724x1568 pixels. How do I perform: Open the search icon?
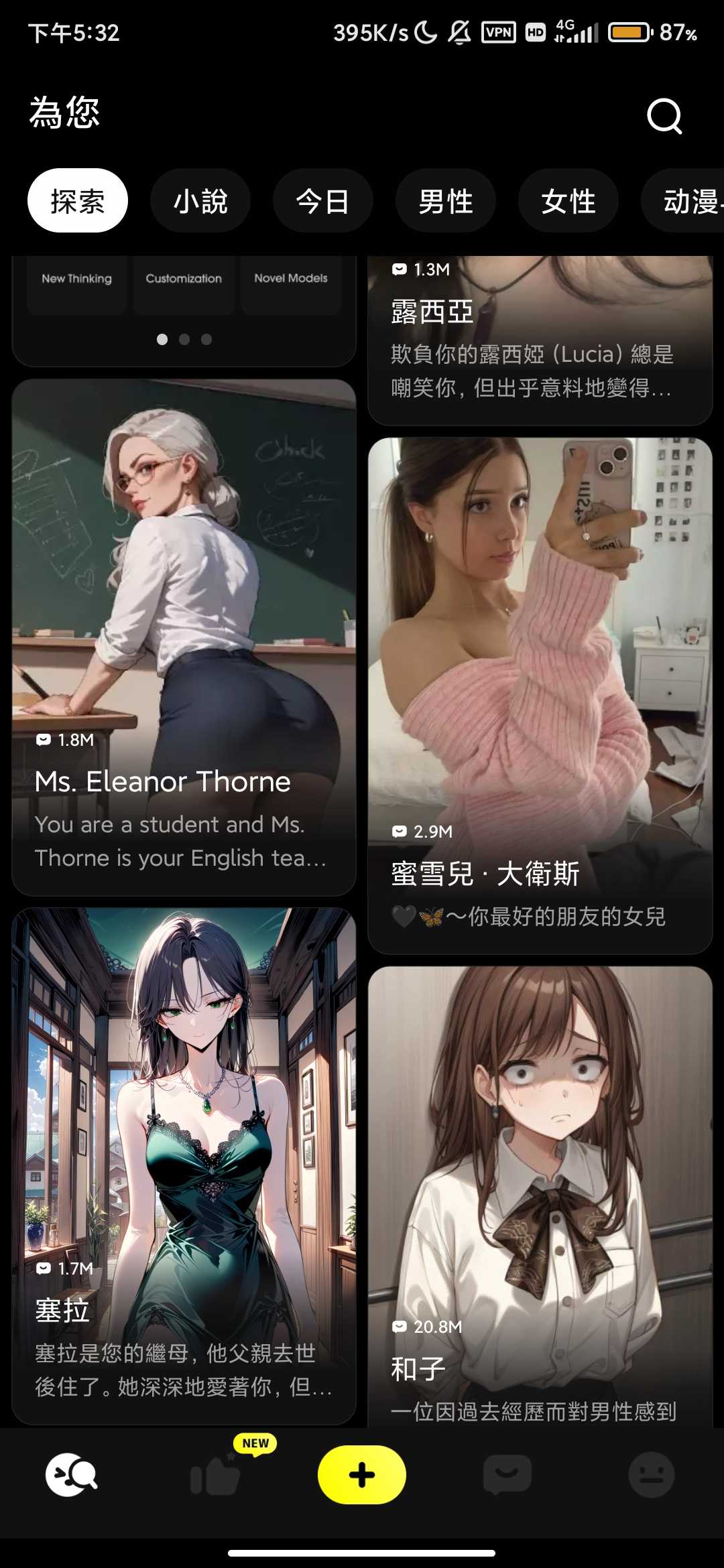664,117
